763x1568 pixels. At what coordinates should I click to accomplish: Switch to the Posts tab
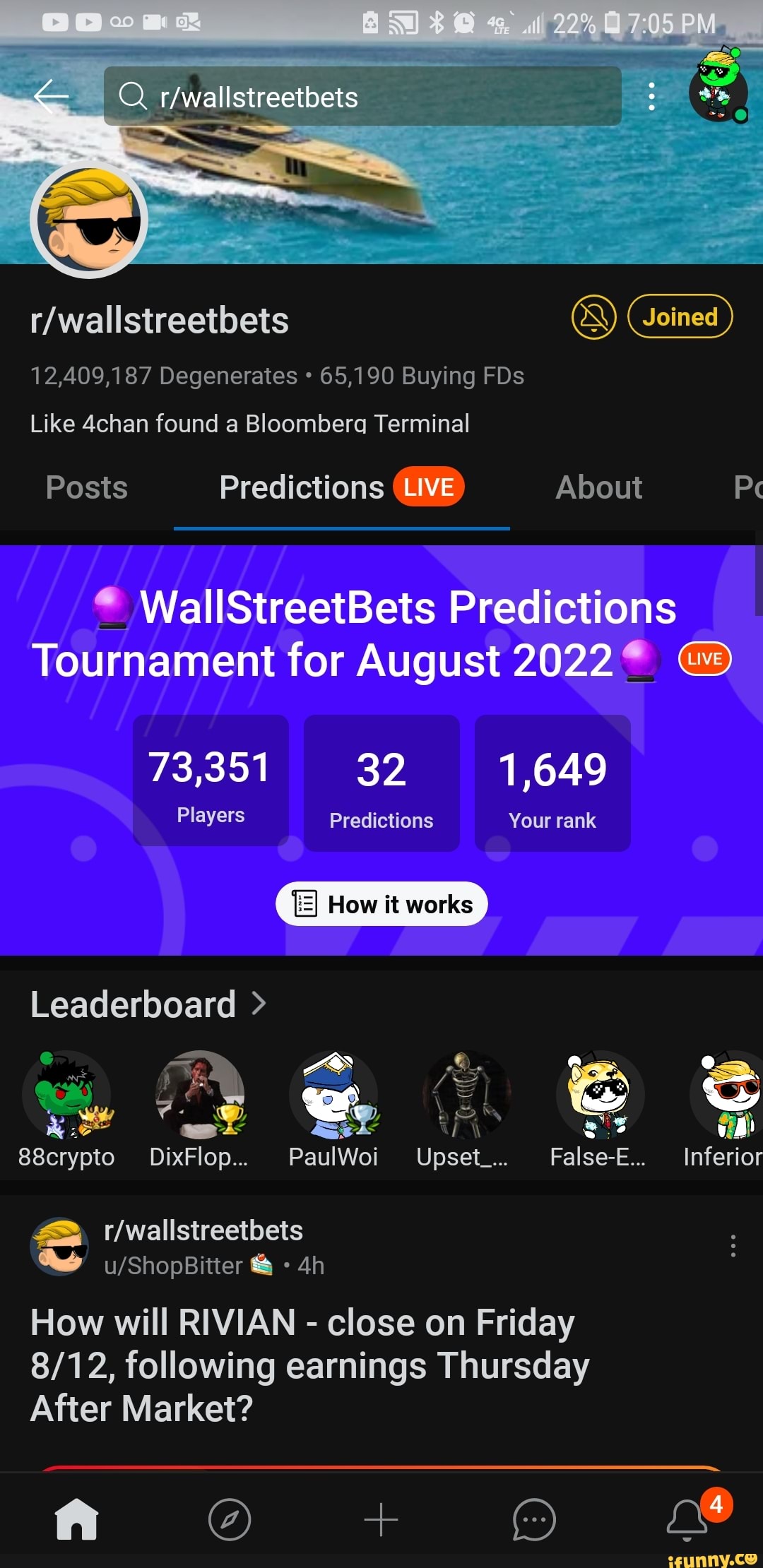87,487
